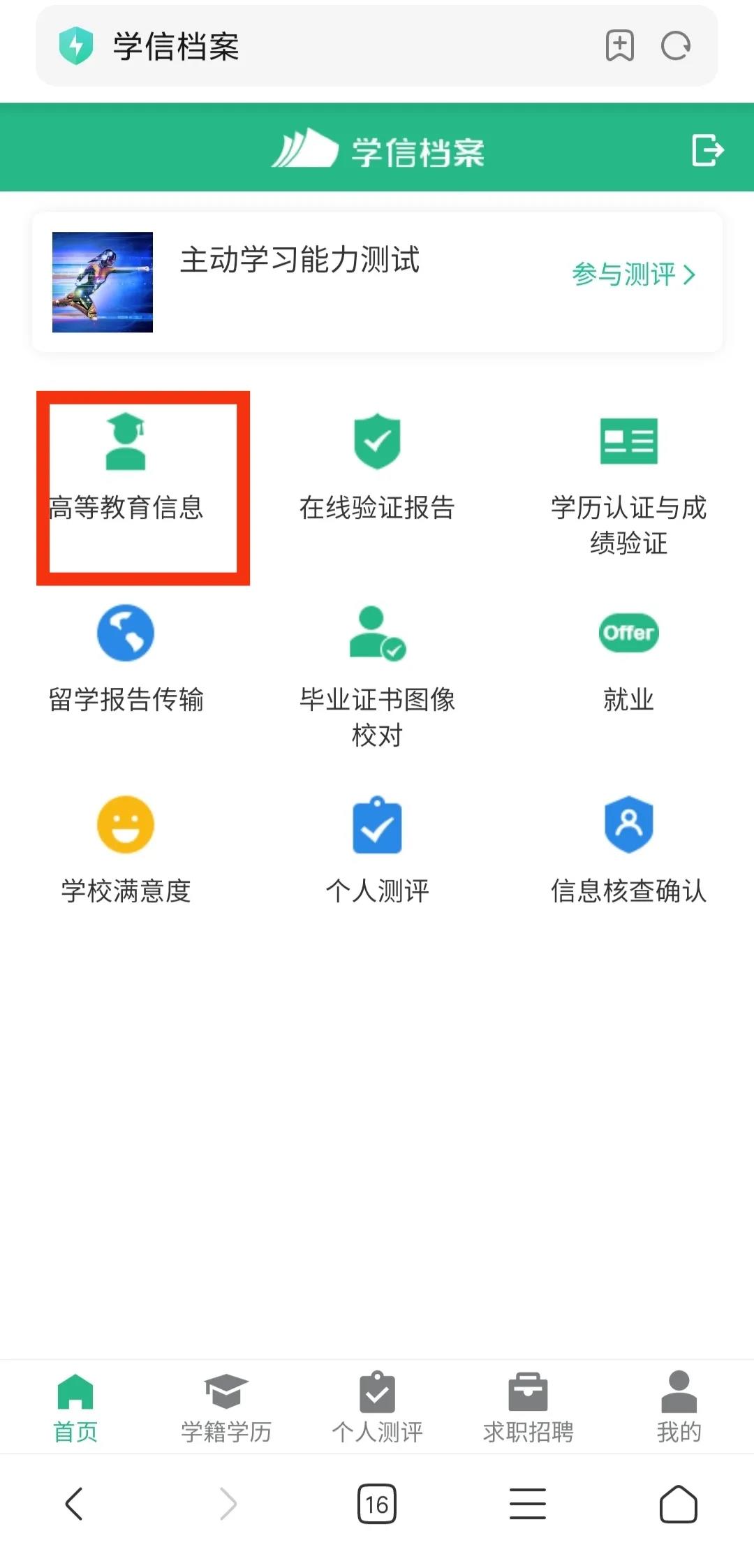The width and height of the screenshot is (754, 1568).
Task: Open 参与测评 link for learning test
Action: pyautogui.click(x=633, y=274)
